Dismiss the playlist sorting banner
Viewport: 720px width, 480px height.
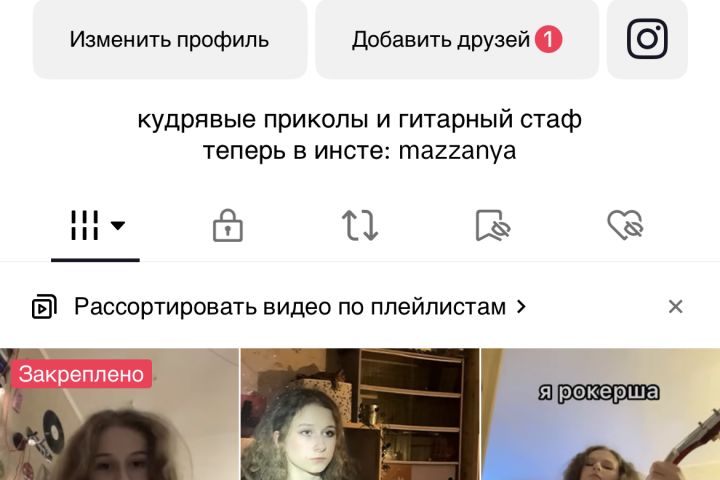[x=676, y=307]
